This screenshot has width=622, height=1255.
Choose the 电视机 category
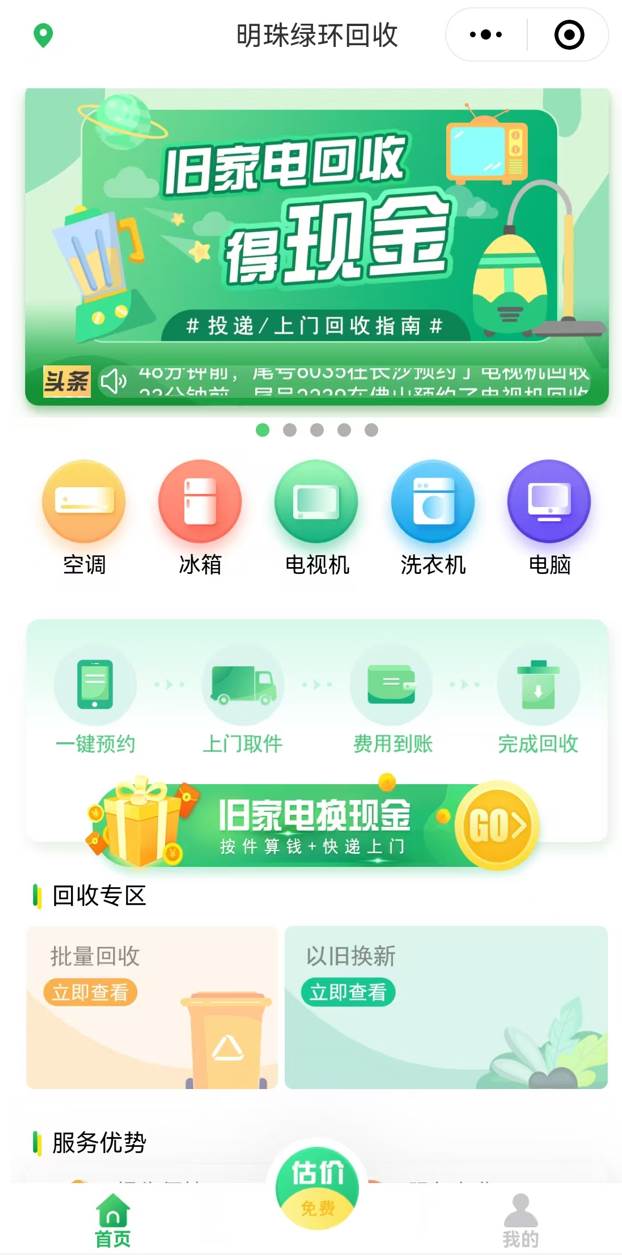(x=316, y=503)
